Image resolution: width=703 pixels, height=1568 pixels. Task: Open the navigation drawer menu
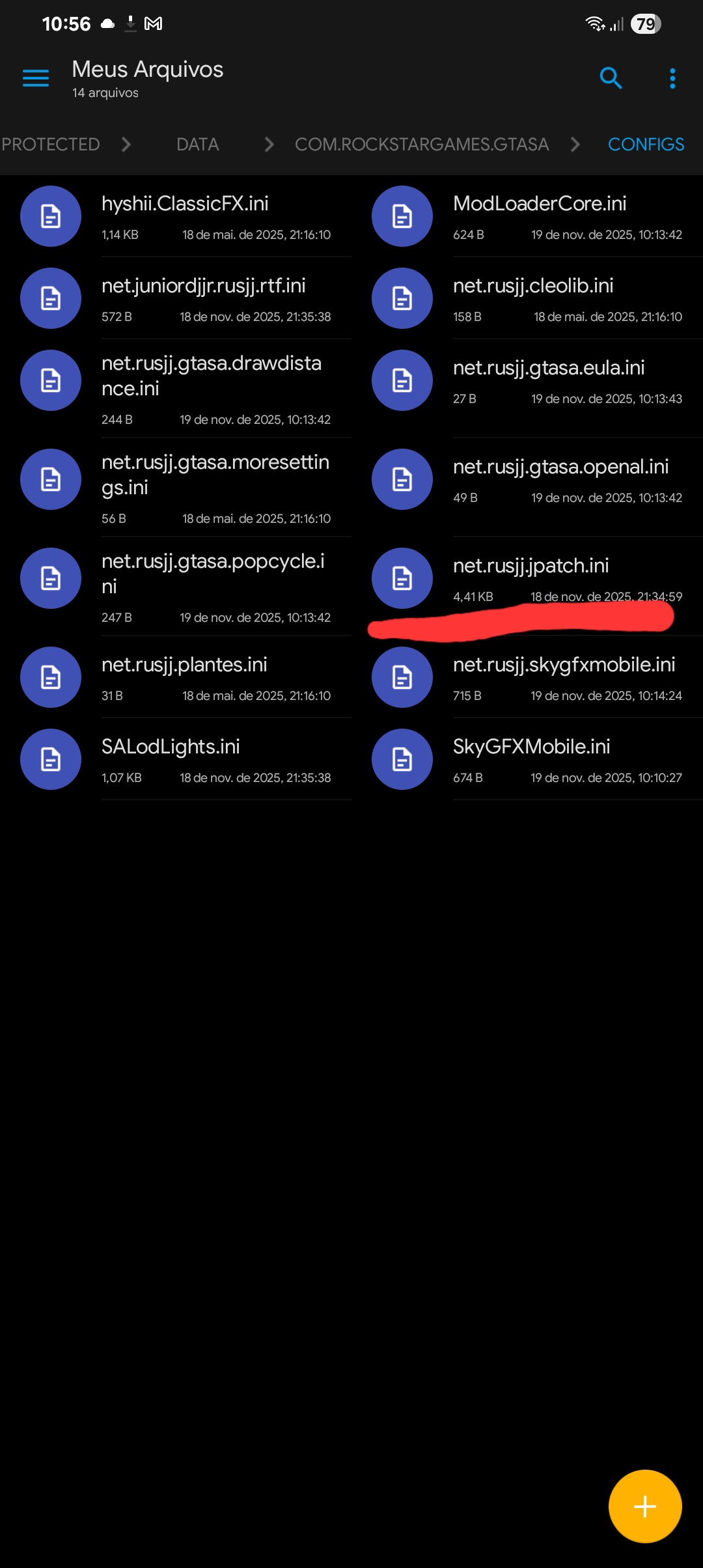(x=36, y=78)
